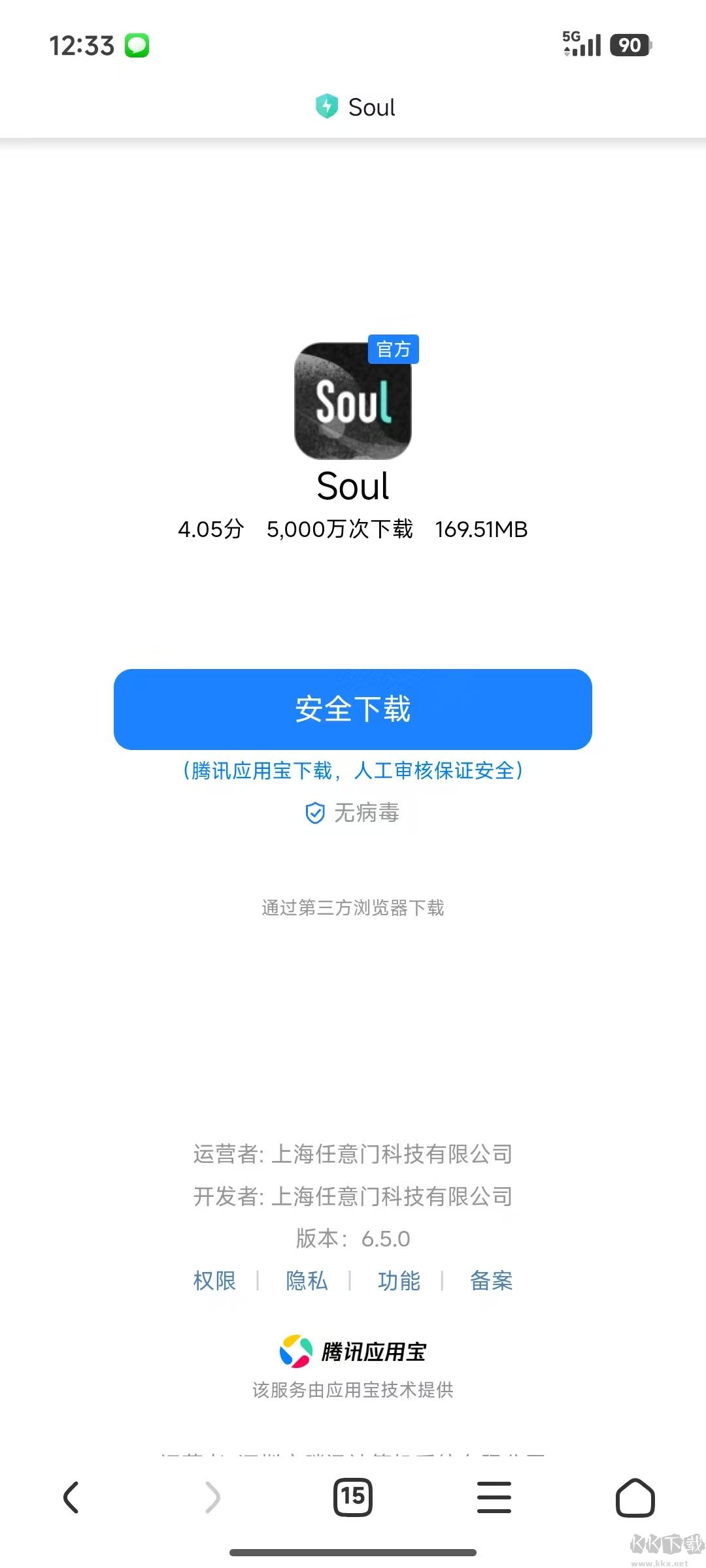Viewport: 706px width, 1568px height.
Task: Tap the battery indicator showing 90
Action: coord(630,46)
